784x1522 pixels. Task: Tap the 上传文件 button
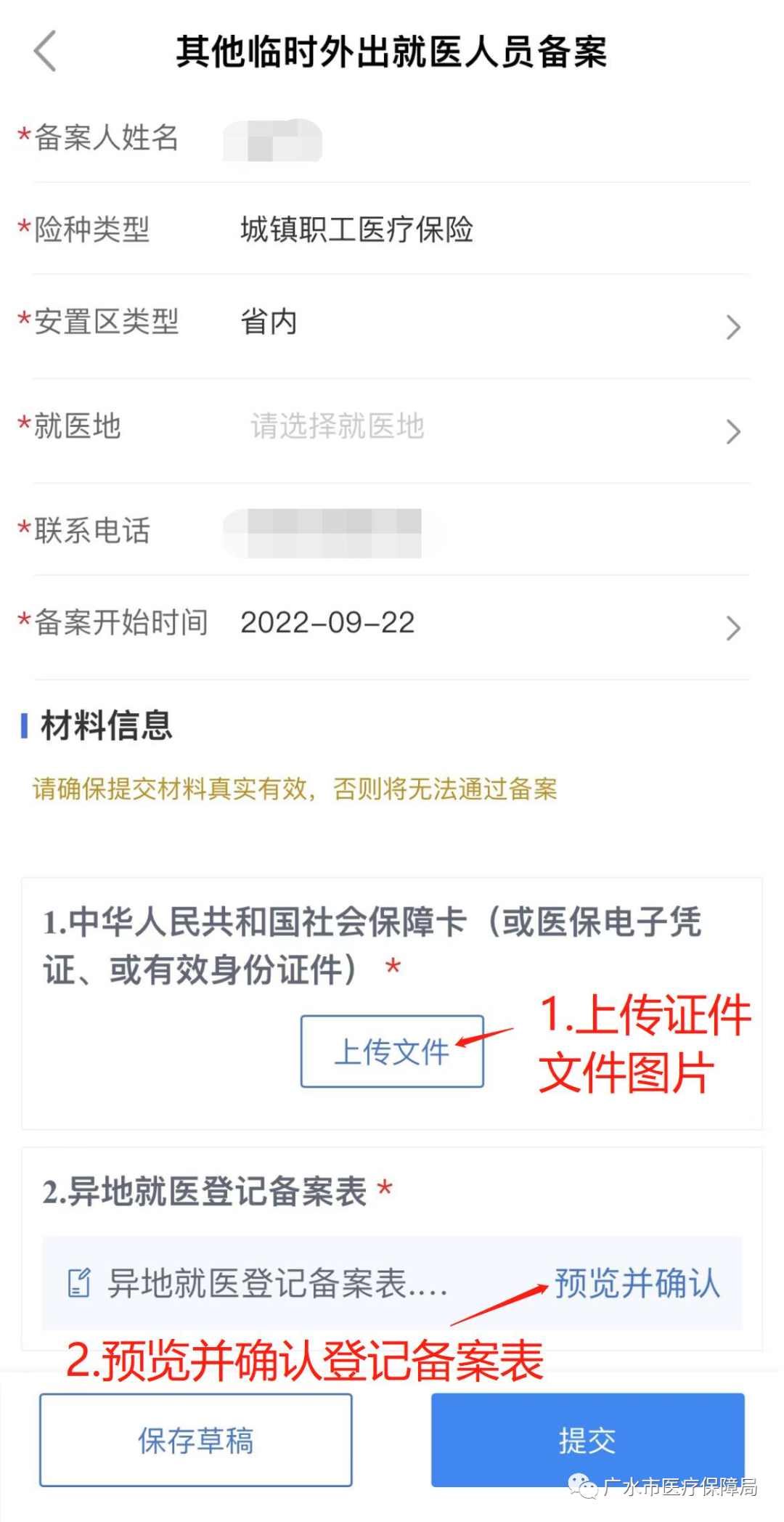[x=392, y=1051]
